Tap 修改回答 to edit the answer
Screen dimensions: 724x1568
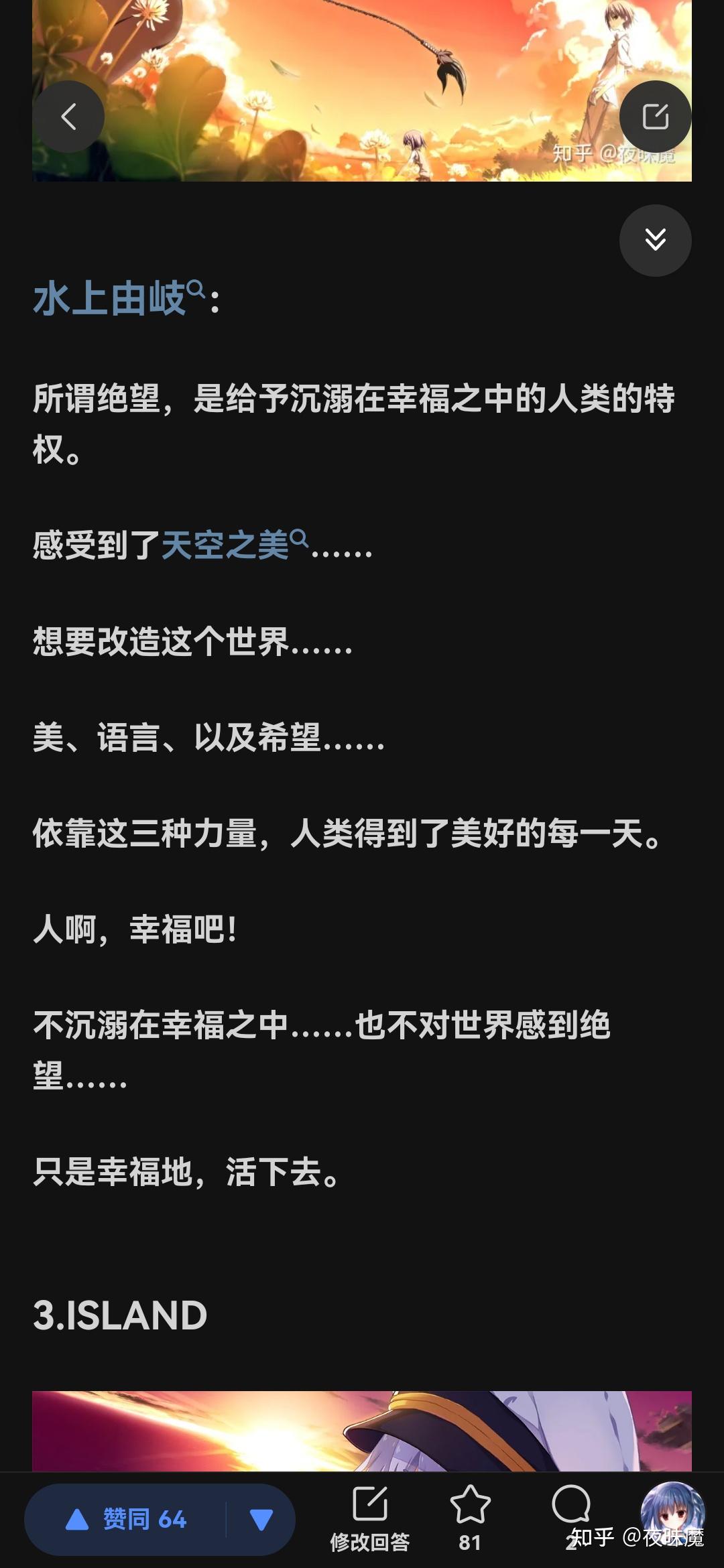point(370,1519)
